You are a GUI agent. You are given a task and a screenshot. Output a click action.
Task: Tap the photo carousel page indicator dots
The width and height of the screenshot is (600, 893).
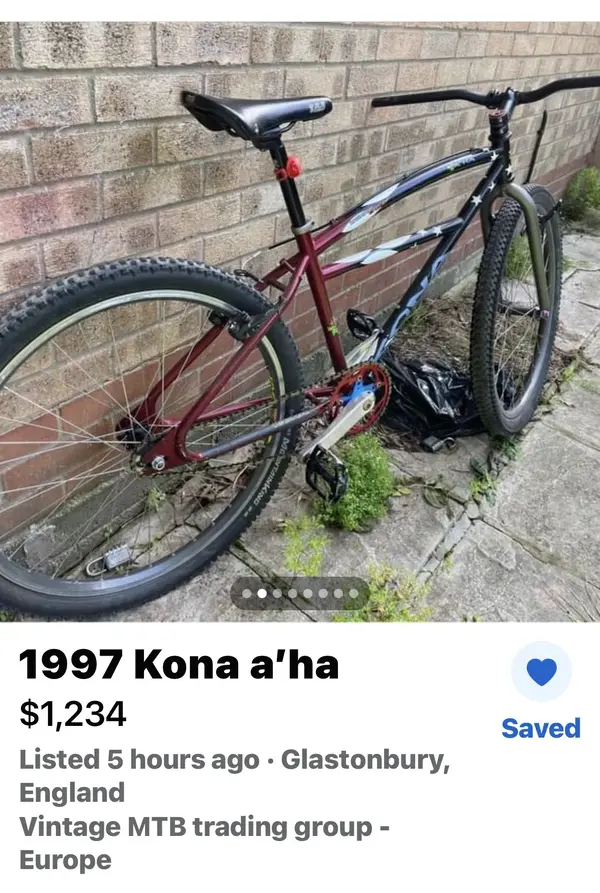(300, 593)
